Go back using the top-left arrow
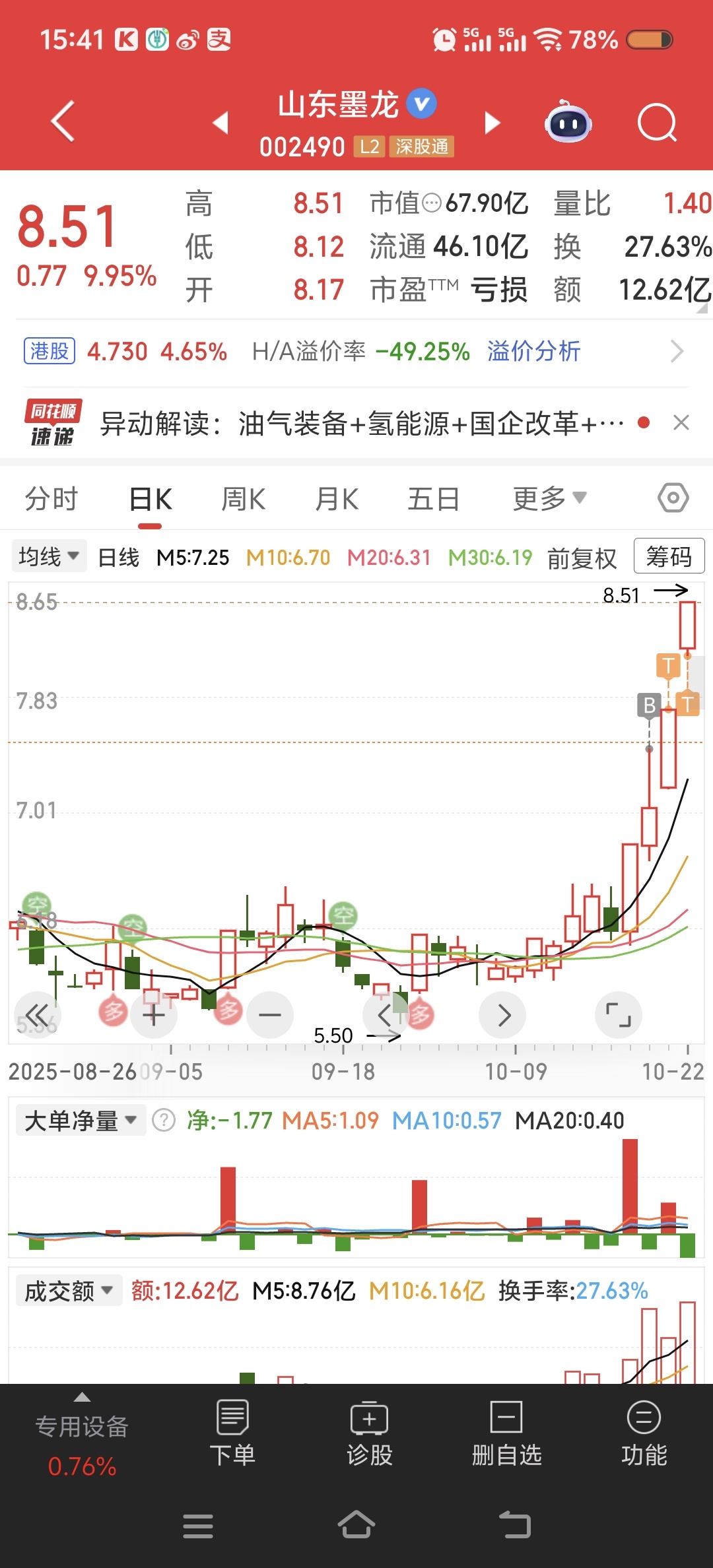Viewport: 713px width, 1568px height. [x=63, y=121]
